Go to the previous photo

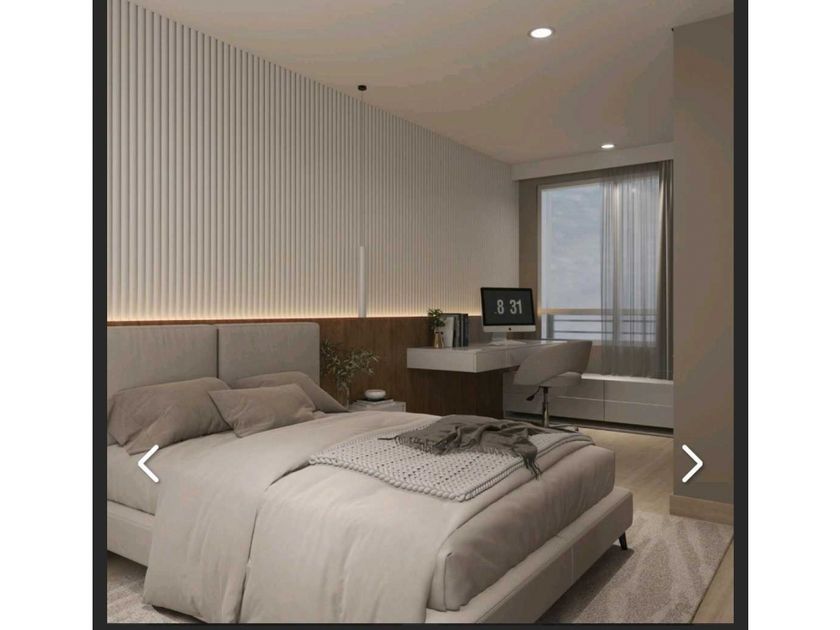(148, 463)
